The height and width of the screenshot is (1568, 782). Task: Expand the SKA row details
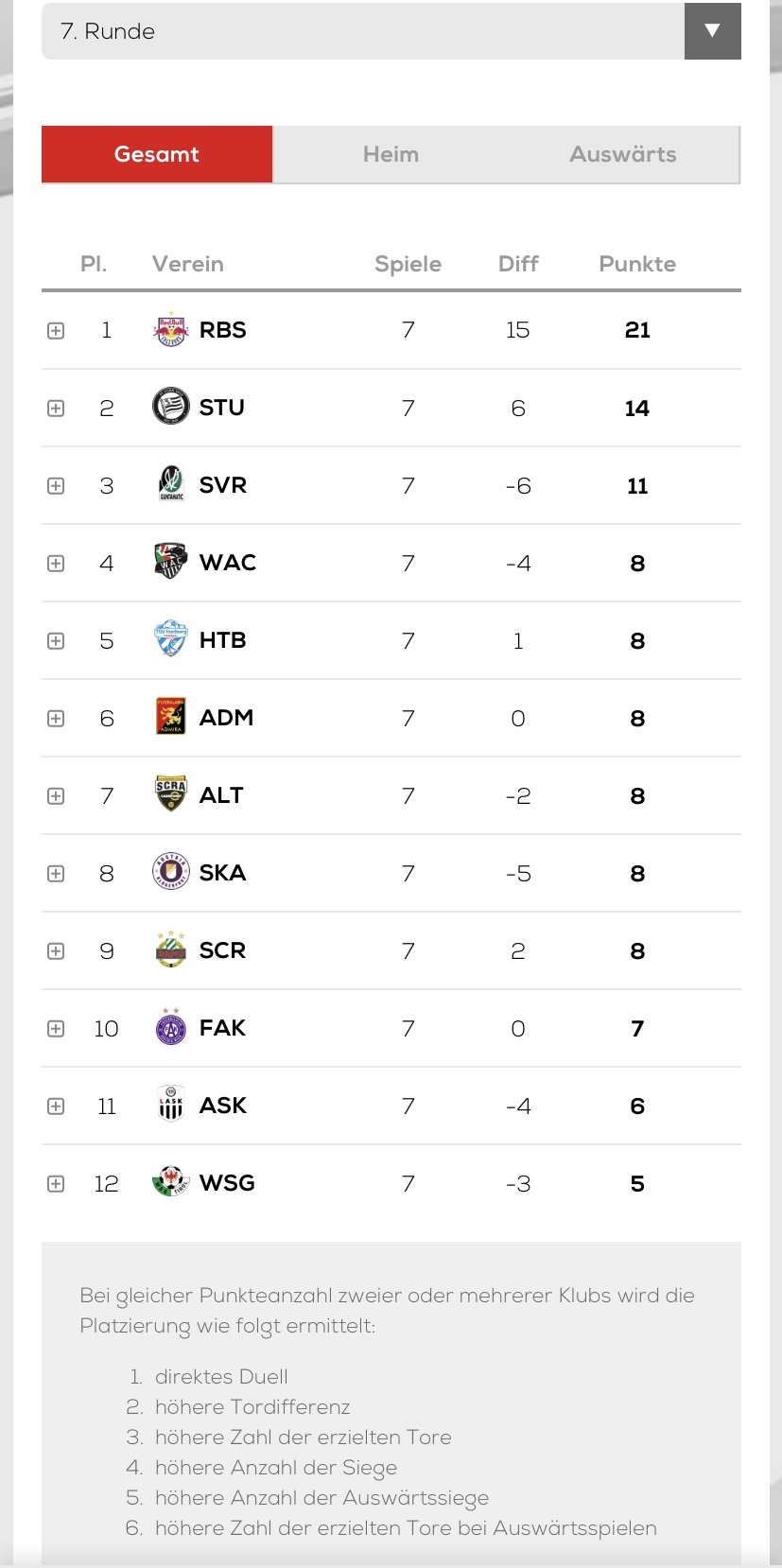point(56,874)
